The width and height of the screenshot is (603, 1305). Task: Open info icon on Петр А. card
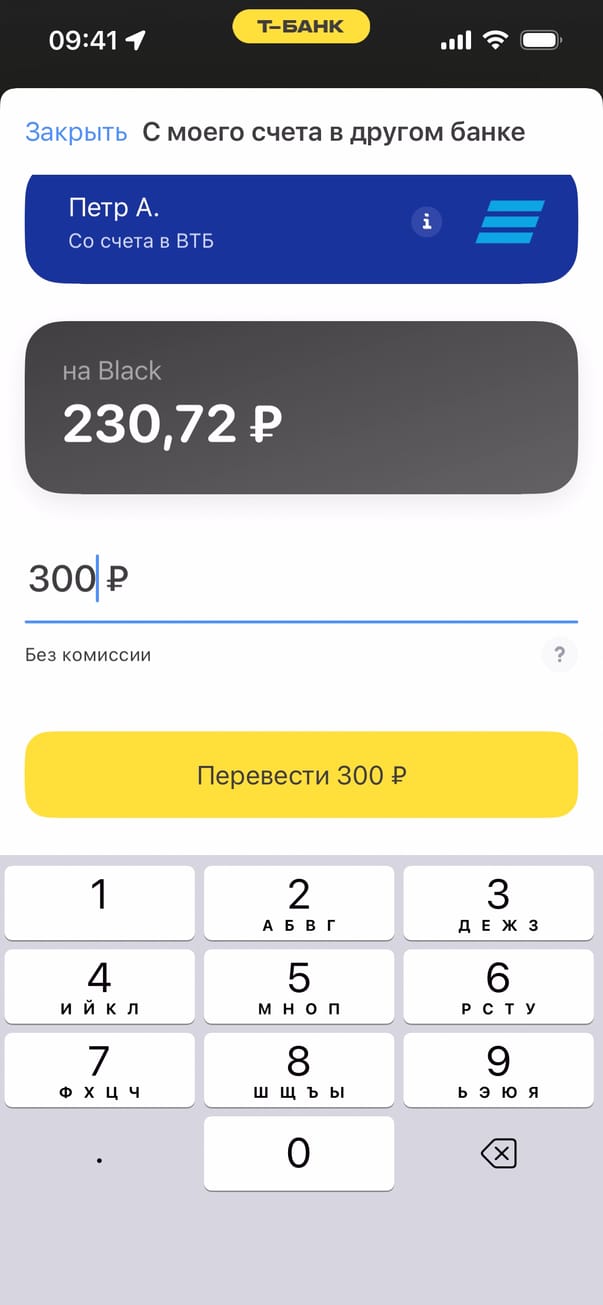point(427,222)
